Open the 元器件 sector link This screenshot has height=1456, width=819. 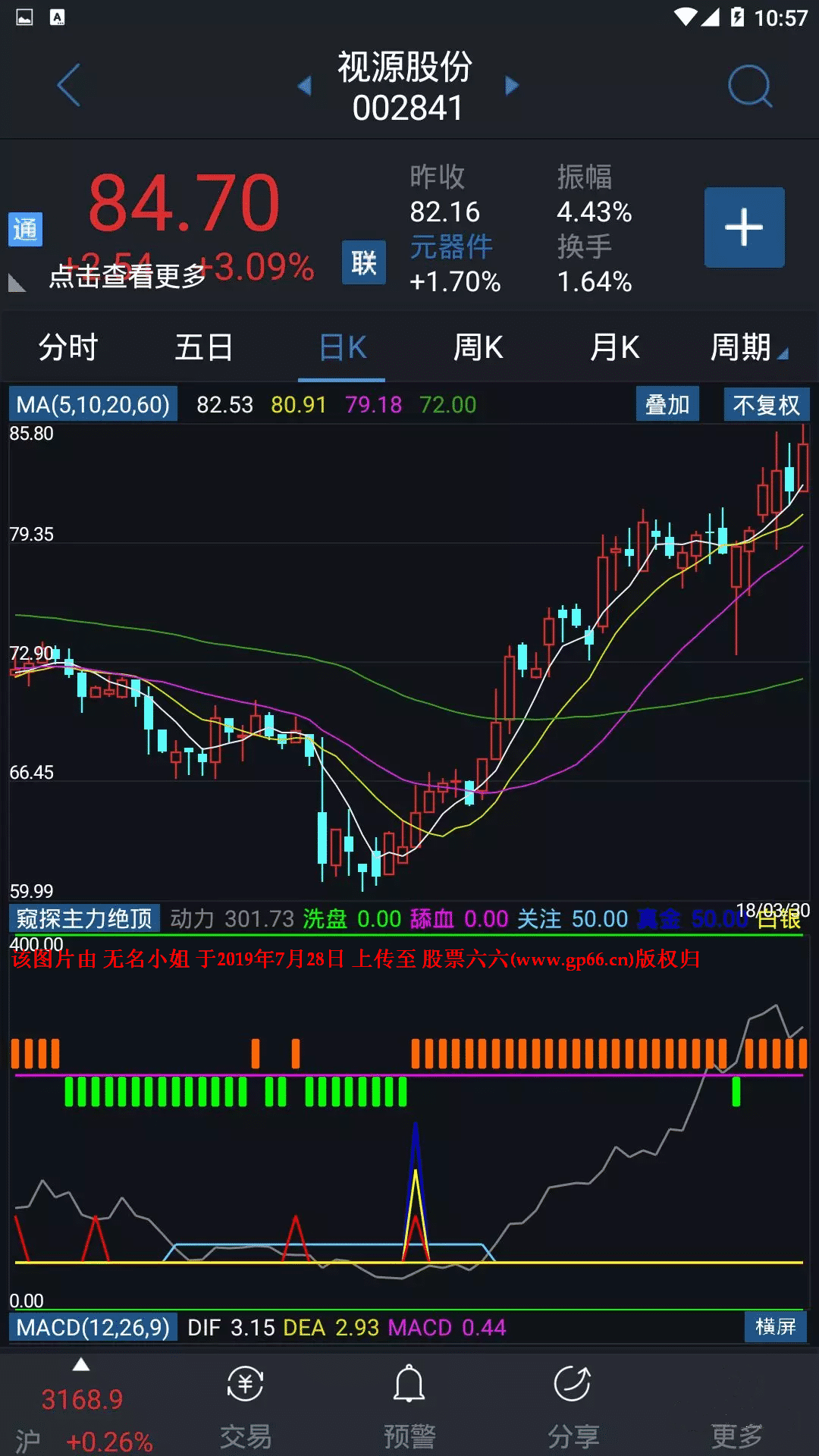[452, 247]
